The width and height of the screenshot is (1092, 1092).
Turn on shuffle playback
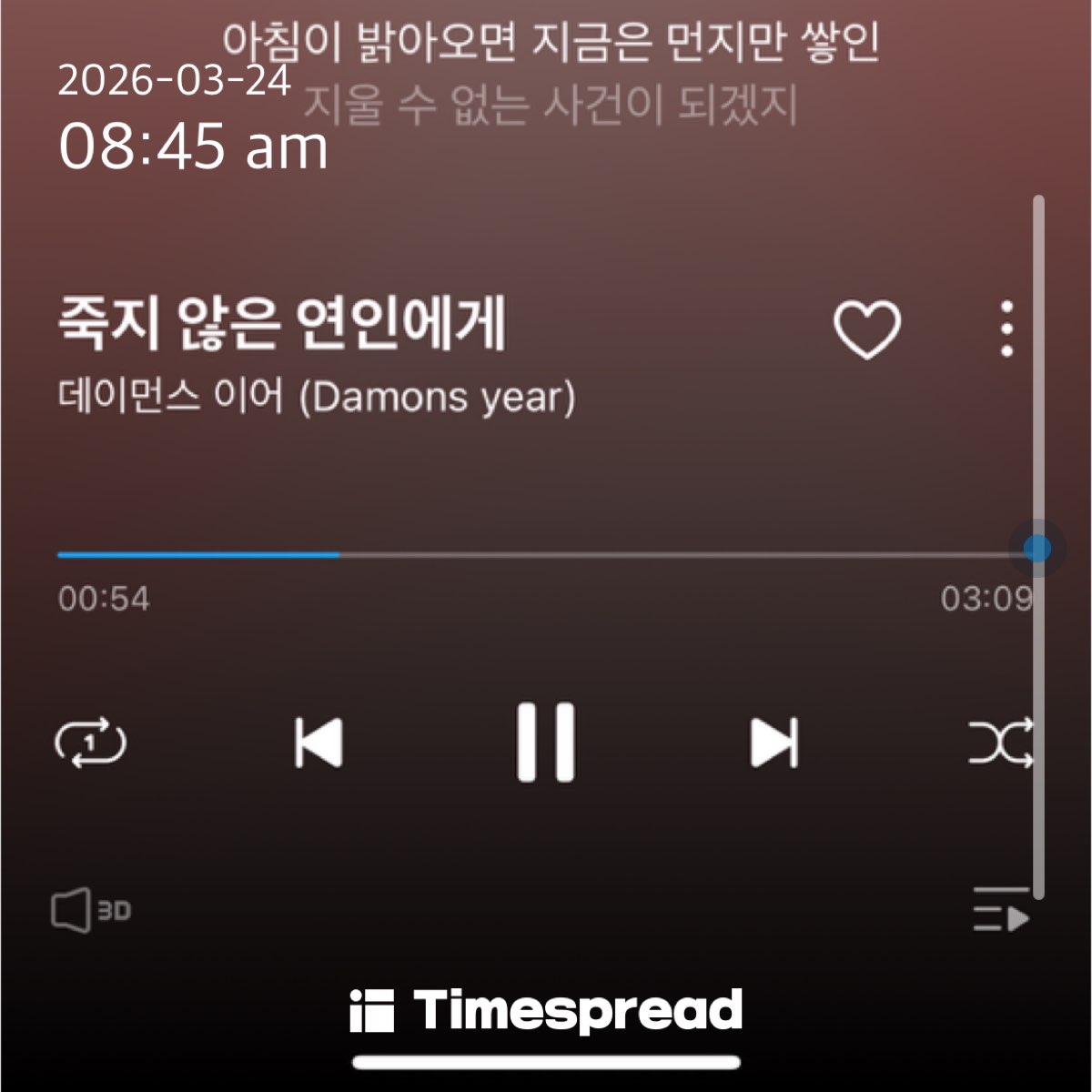pos(1000,743)
